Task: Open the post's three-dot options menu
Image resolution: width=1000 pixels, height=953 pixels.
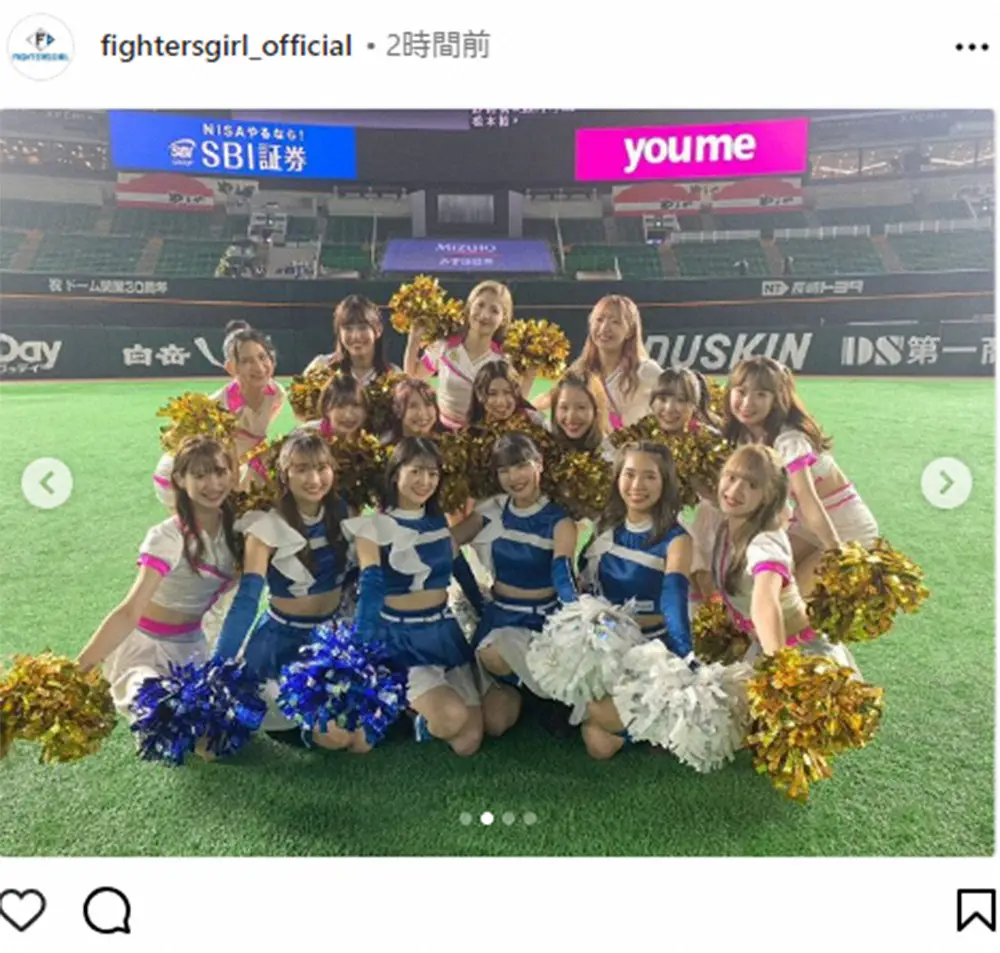Action: [x=971, y=47]
